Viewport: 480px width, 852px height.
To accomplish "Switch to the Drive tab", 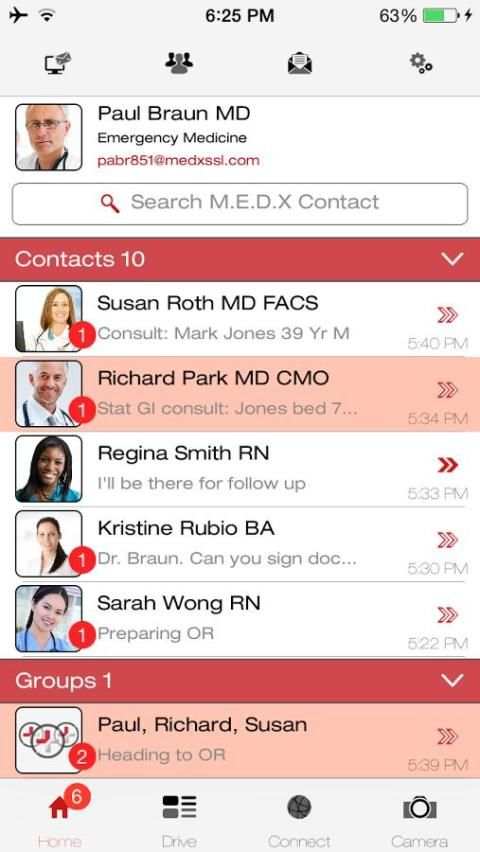I will click(x=179, y=818).
